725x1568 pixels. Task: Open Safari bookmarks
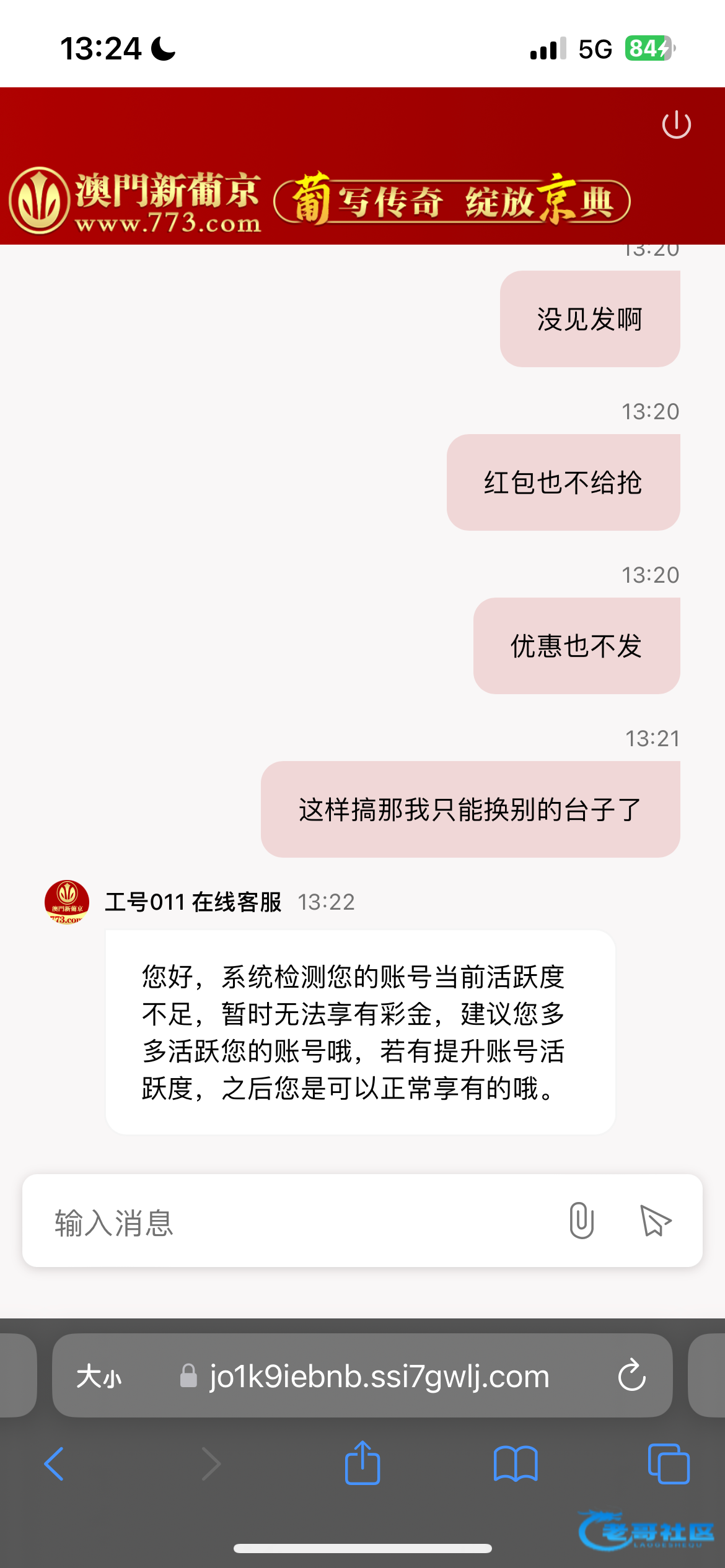[516, 1464]
